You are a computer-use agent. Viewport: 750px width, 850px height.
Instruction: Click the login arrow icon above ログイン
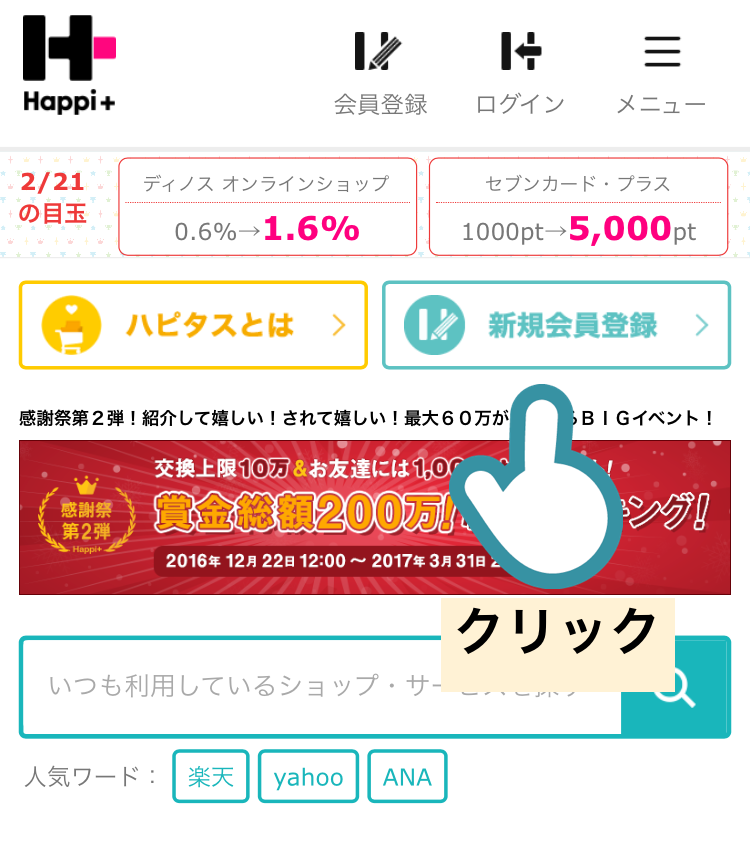pyautogui.click(x=519, y=52)
